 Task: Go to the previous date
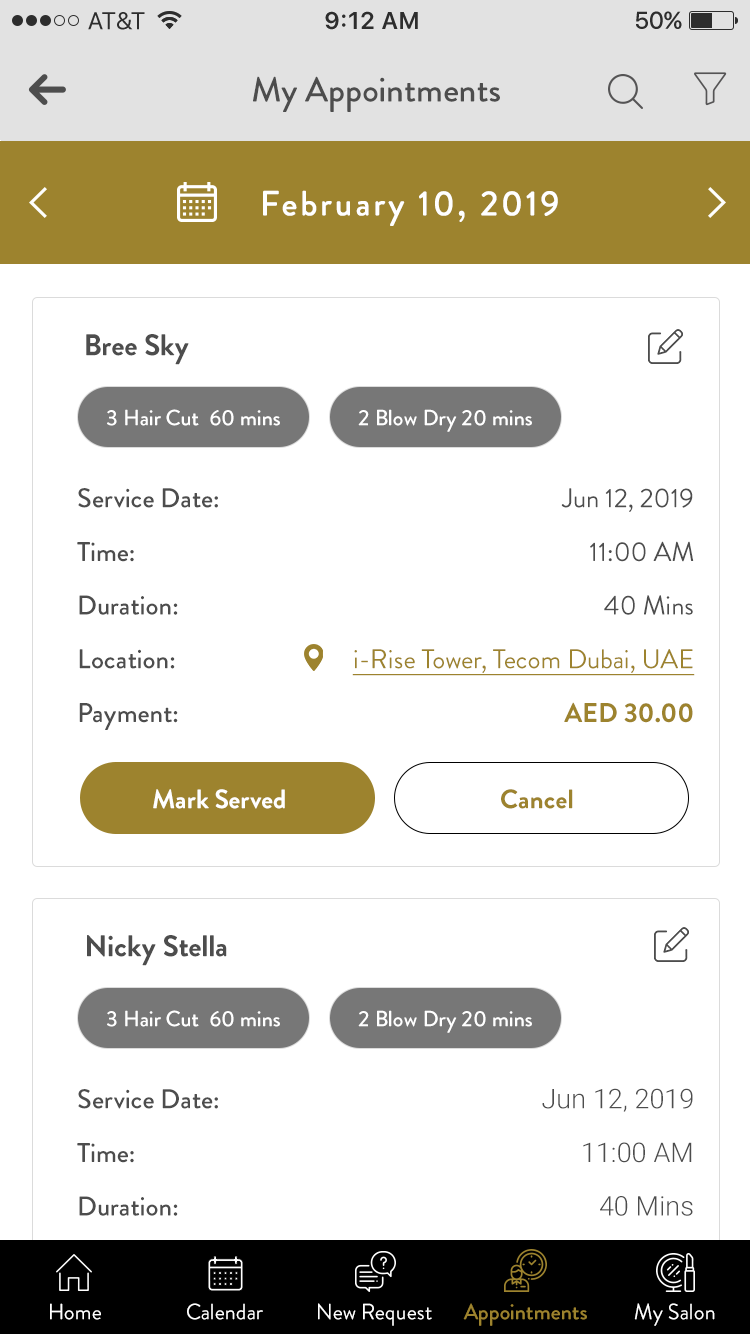coord(39,203)
